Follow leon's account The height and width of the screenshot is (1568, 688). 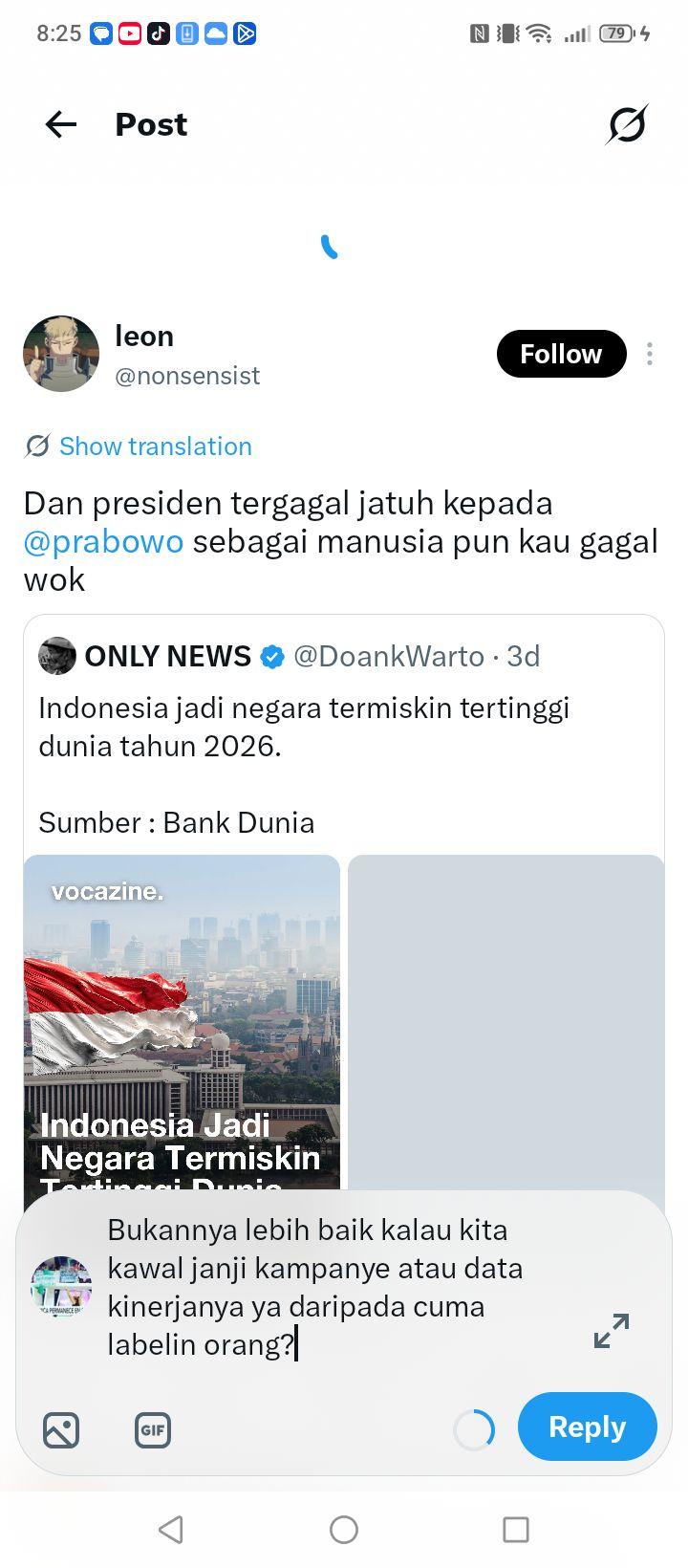click(561, 354)
